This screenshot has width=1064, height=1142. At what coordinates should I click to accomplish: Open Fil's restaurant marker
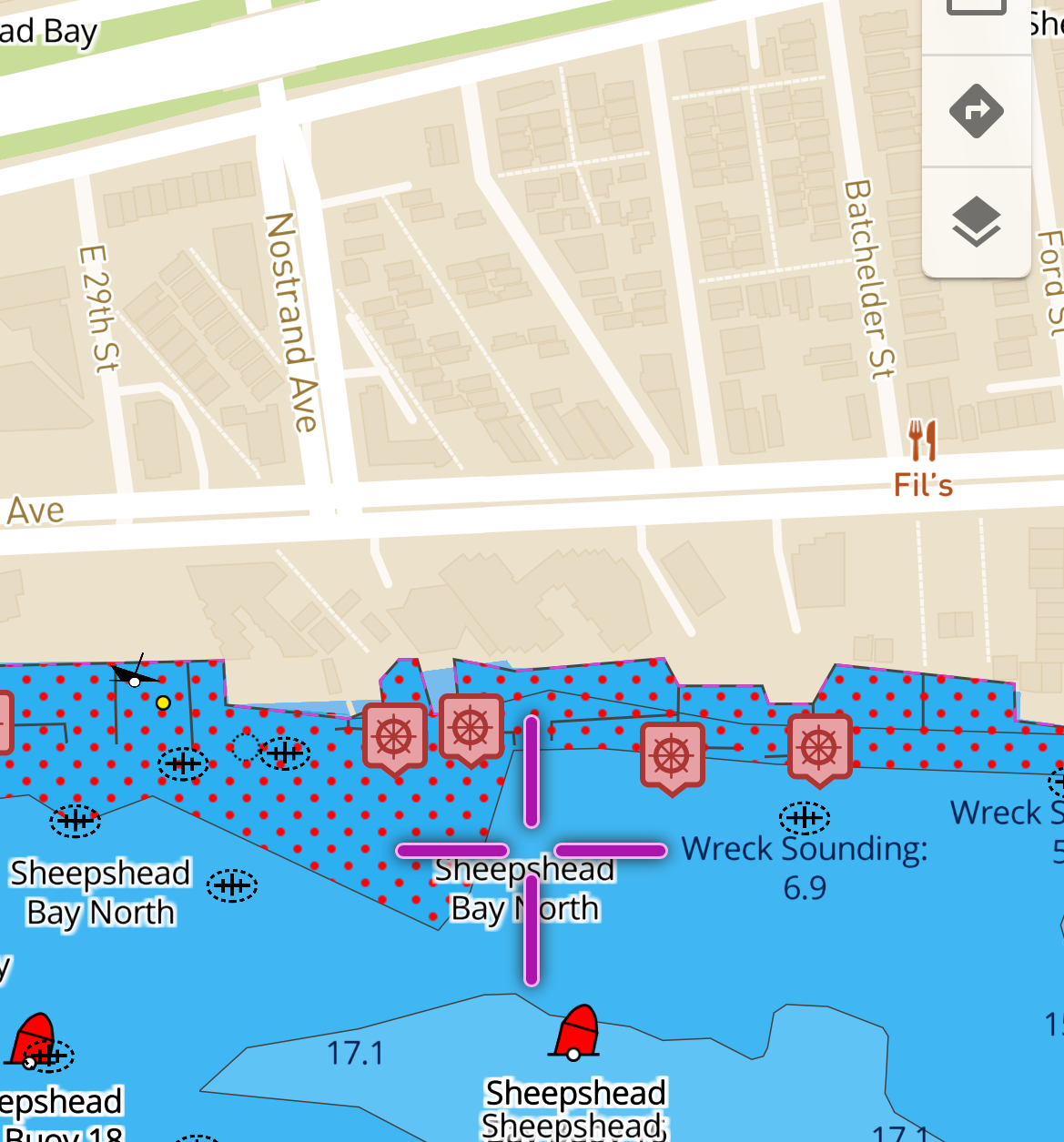pyautogui.click(x=922, y=441)
